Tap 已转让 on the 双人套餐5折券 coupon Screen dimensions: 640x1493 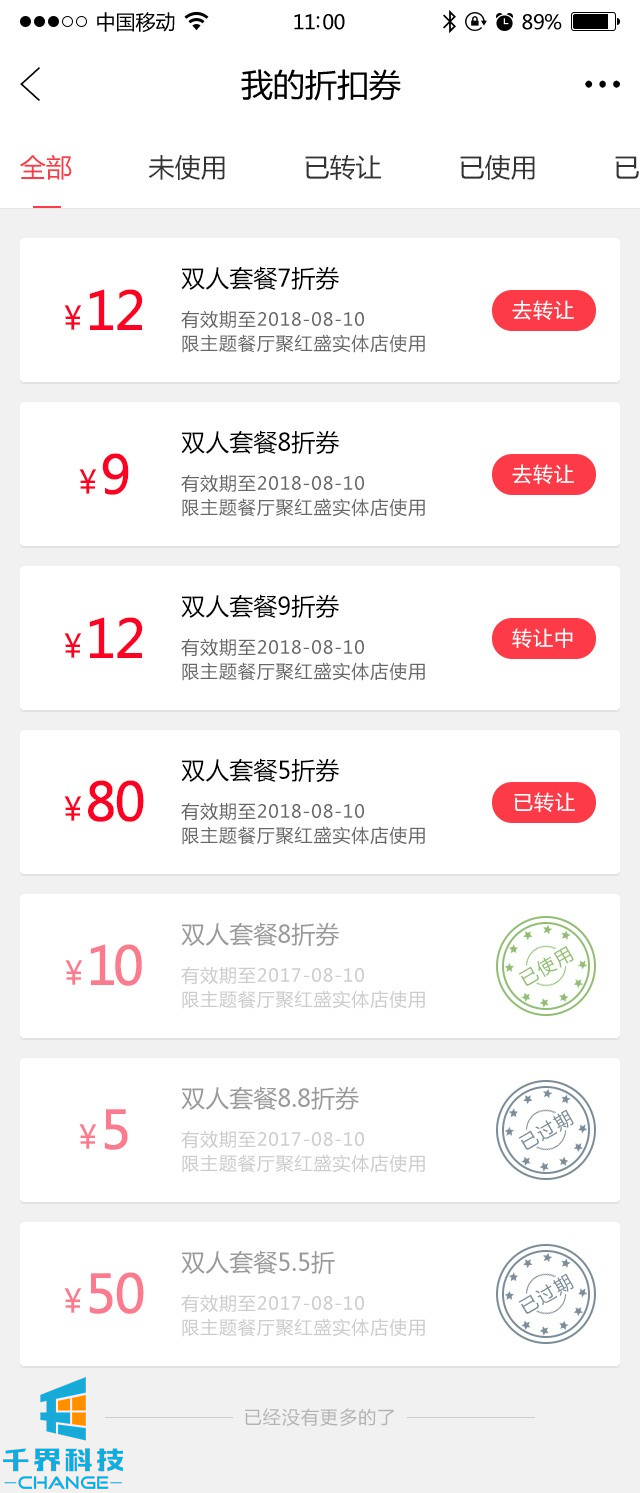tap(543, 803)
